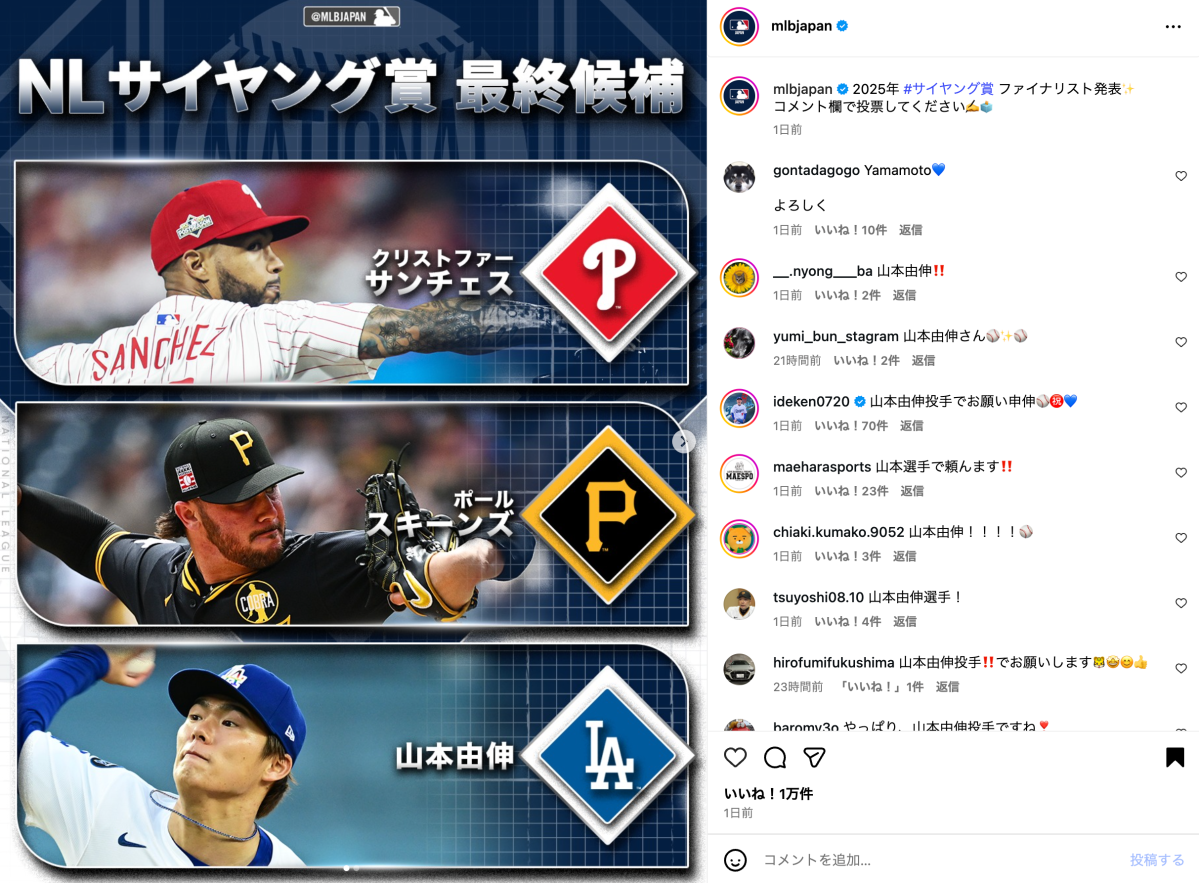
Task: Reply to ideken0720's comment
Action: [911, 425]
